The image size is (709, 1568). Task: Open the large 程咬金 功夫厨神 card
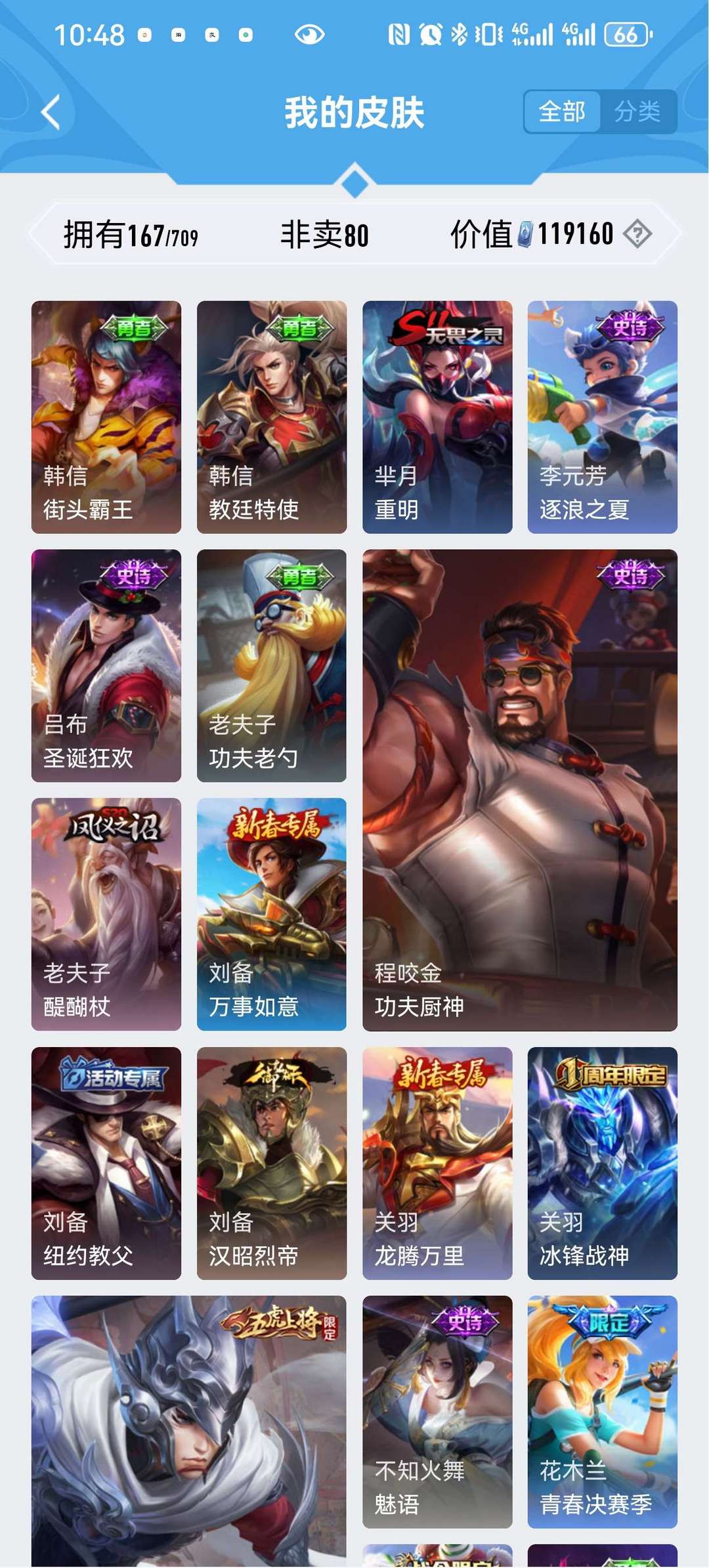520,790
